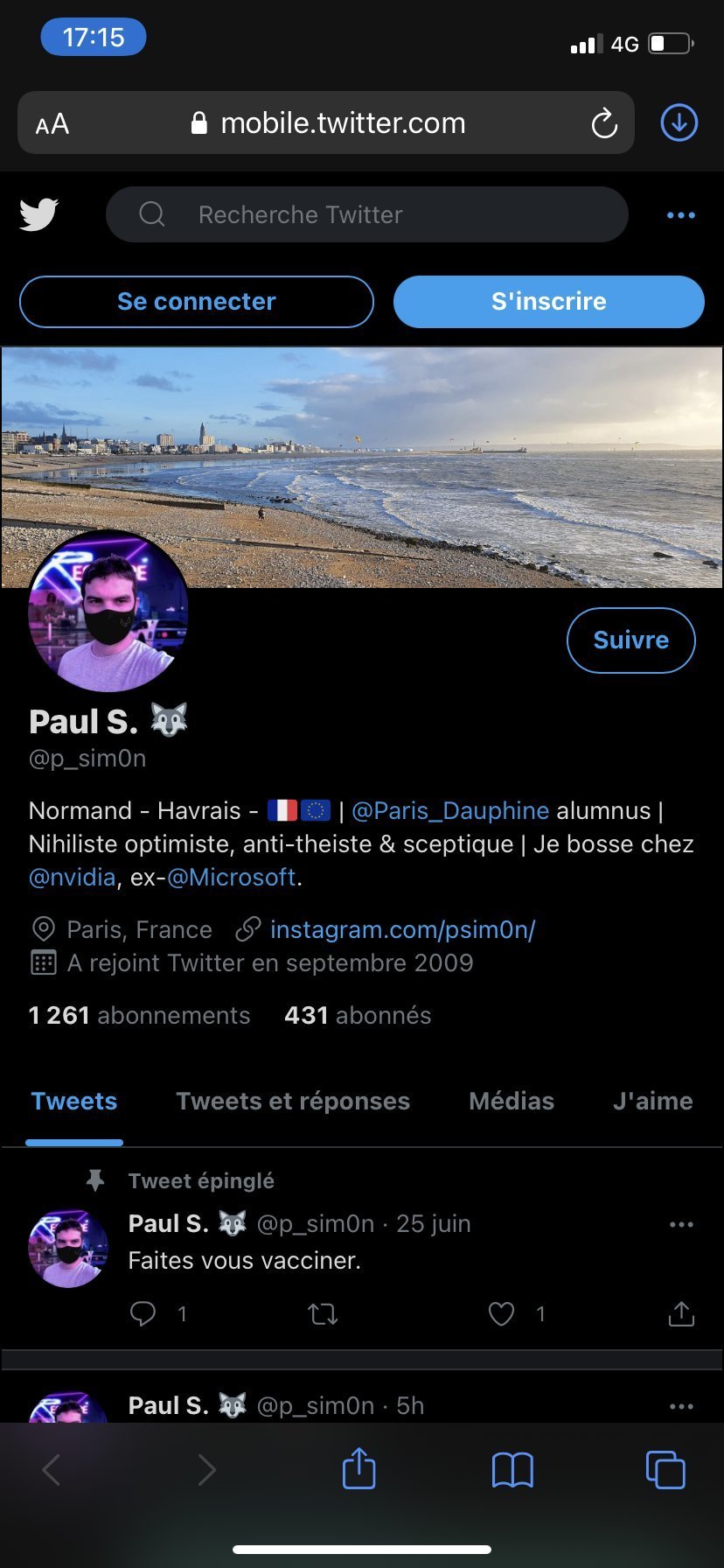Follow Paul S. with Suivre
The width and height of the screenshot is (724, 1568).
click(631, 640)
